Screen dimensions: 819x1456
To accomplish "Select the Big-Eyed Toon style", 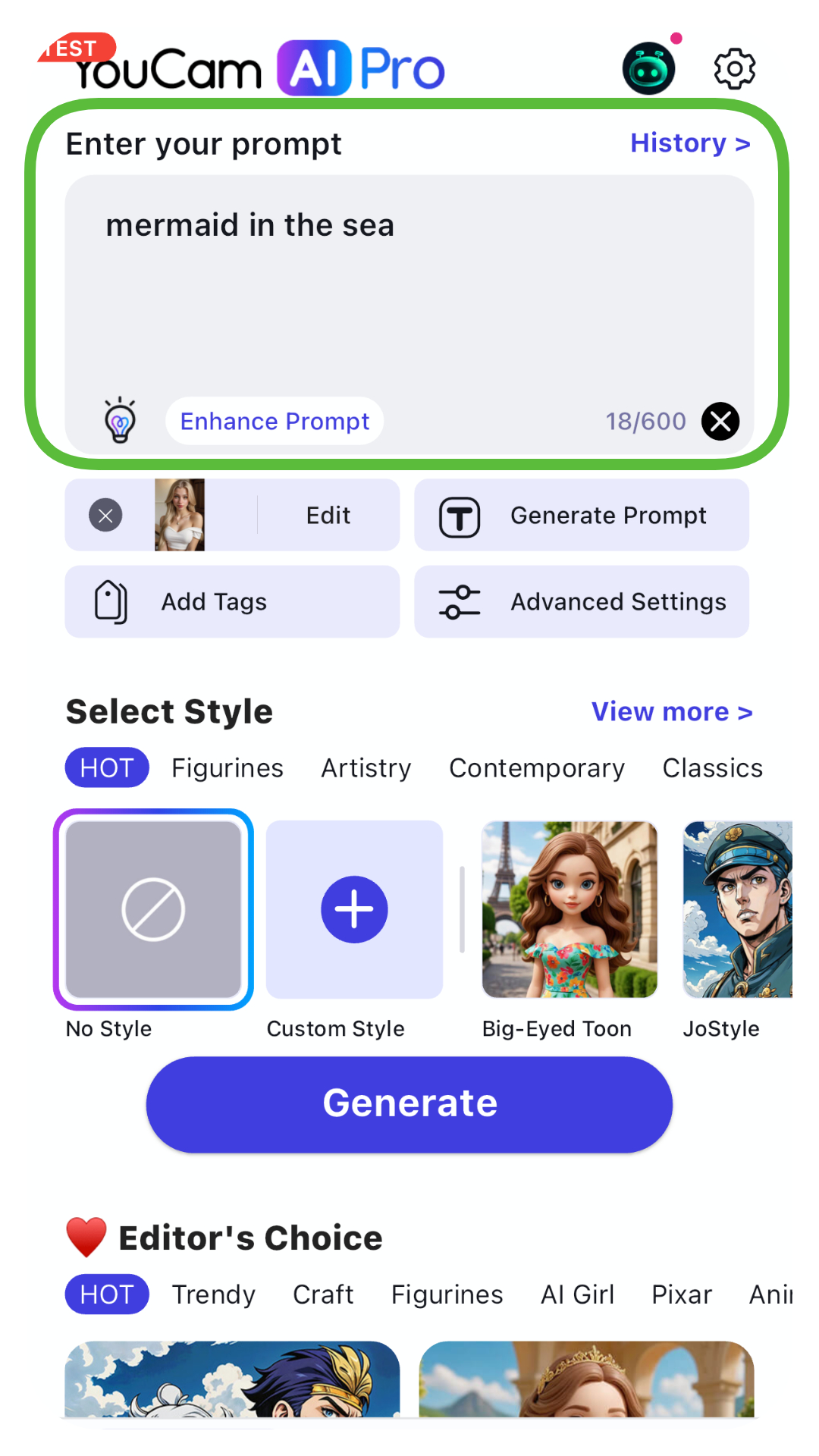I will point(570,909).
